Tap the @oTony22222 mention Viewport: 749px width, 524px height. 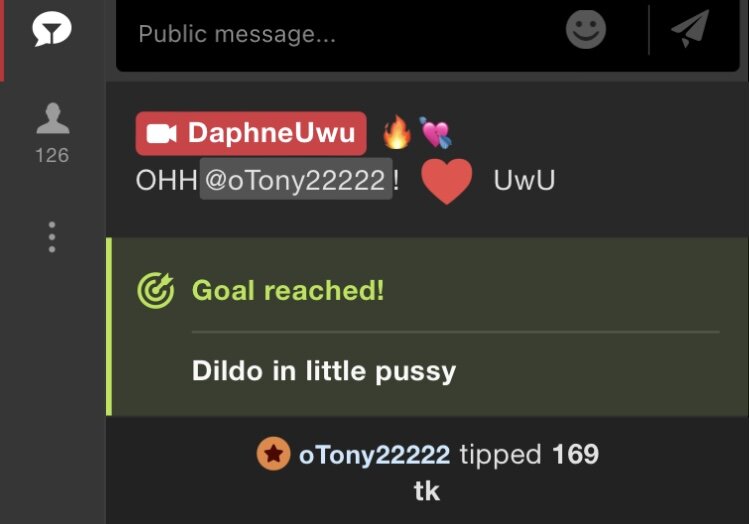[295, 181]
